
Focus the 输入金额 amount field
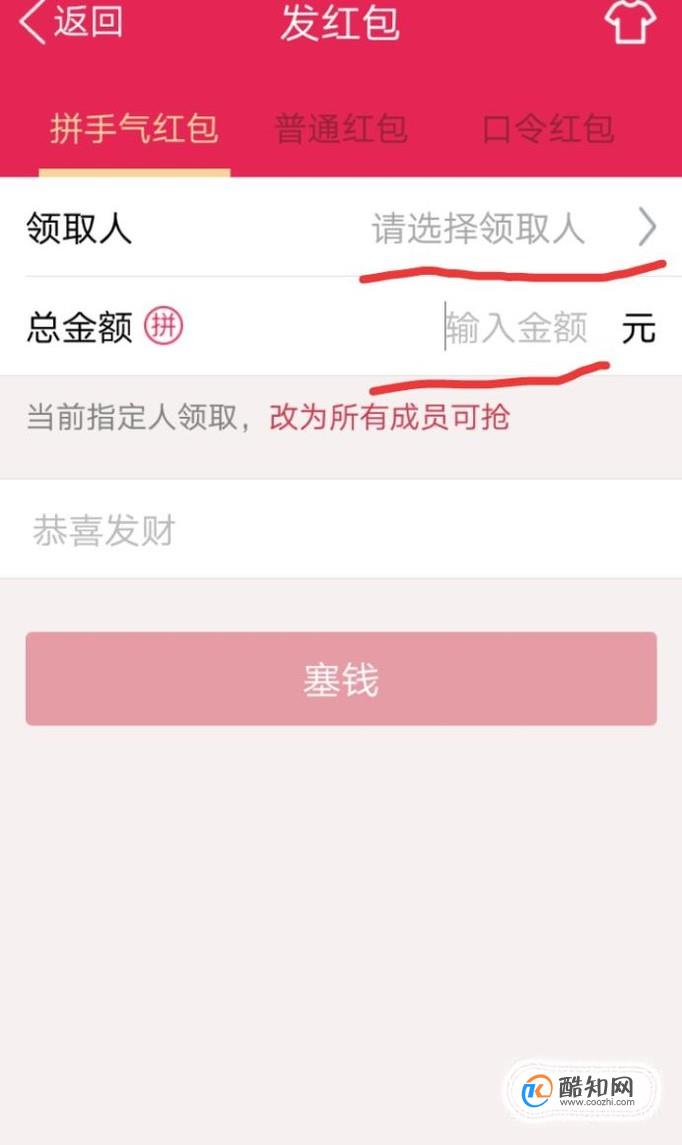(516, 328)
